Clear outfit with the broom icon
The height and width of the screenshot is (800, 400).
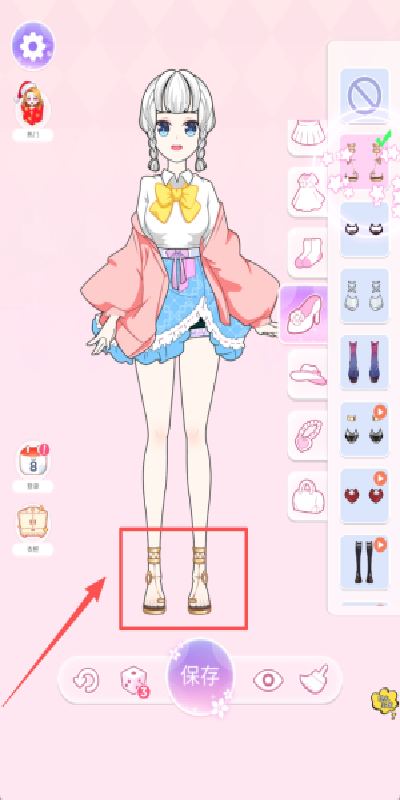(x=314, y=679)
